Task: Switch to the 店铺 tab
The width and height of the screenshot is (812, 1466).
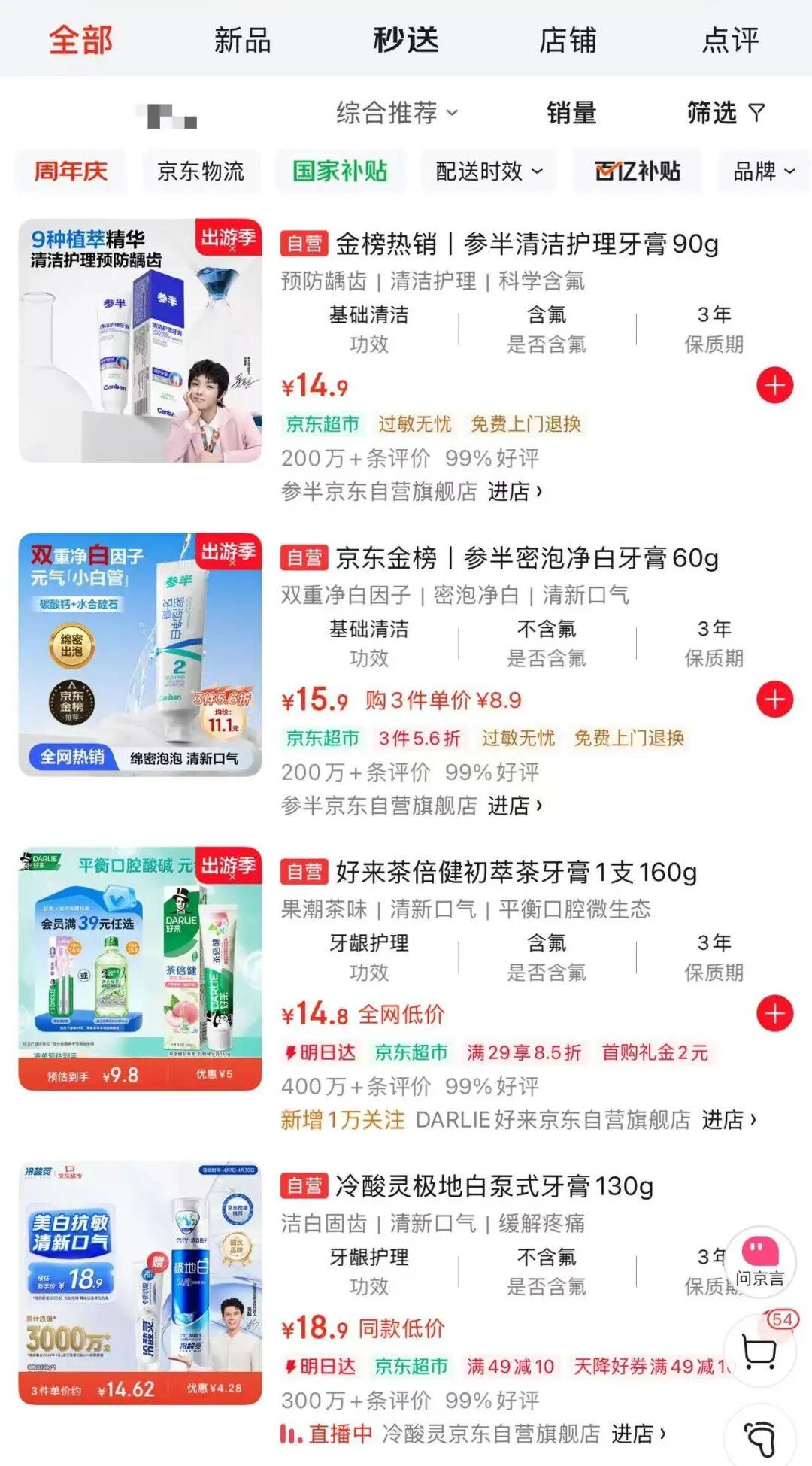Action: (x=568, y=40)
